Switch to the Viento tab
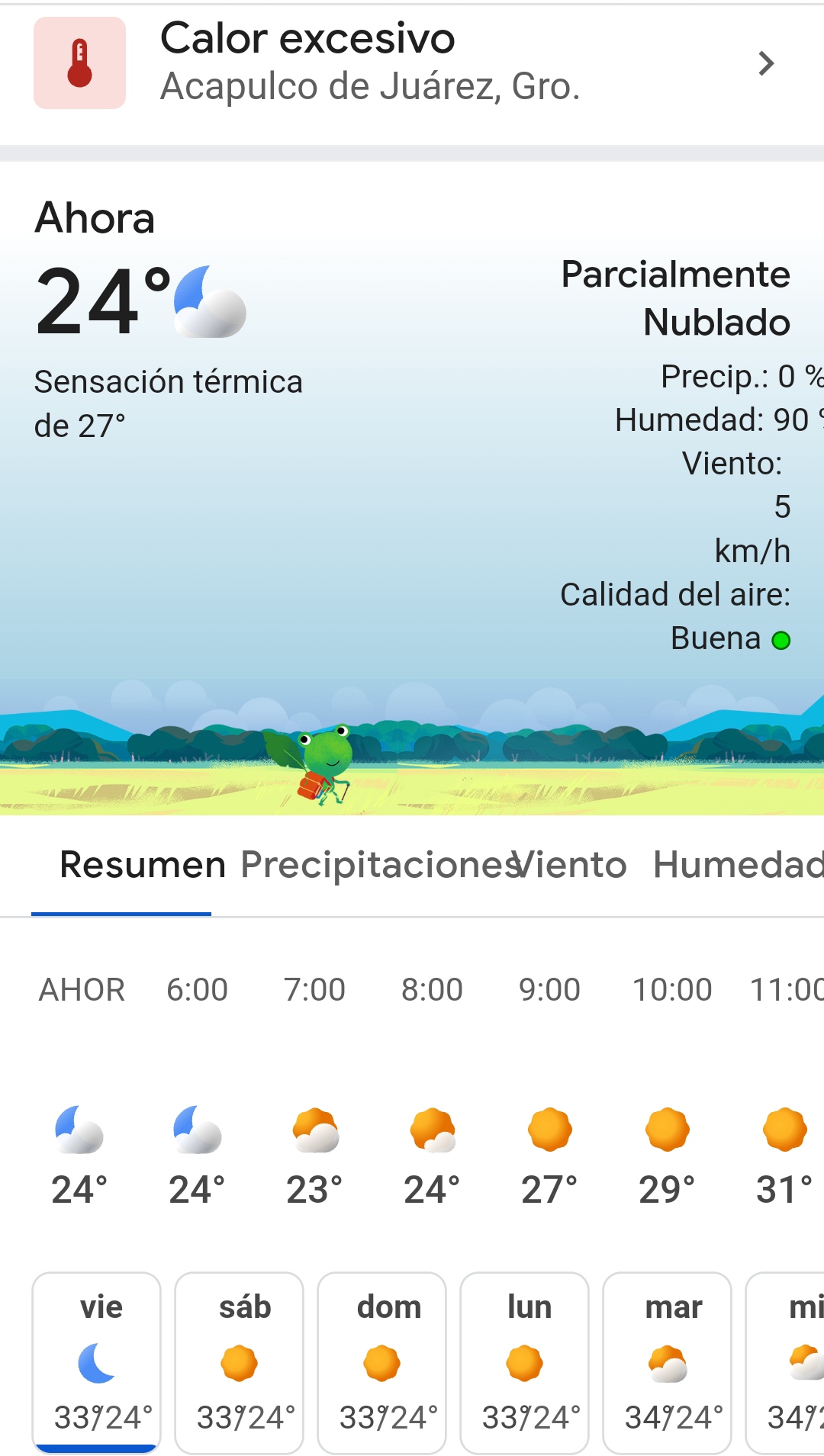This screenshot has height=1456, width=824. [x=572, y=865]
